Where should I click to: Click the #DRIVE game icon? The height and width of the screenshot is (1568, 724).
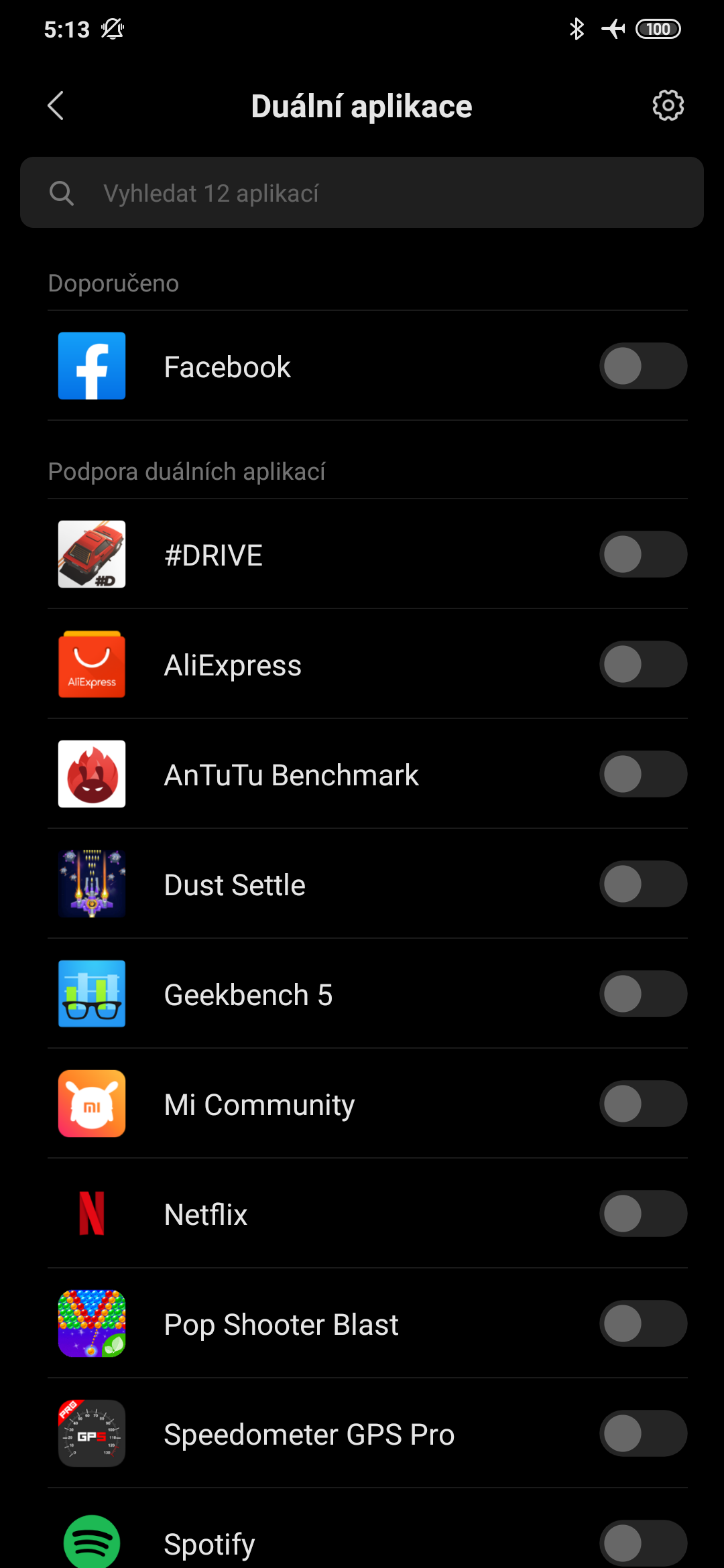click(92, 554)
